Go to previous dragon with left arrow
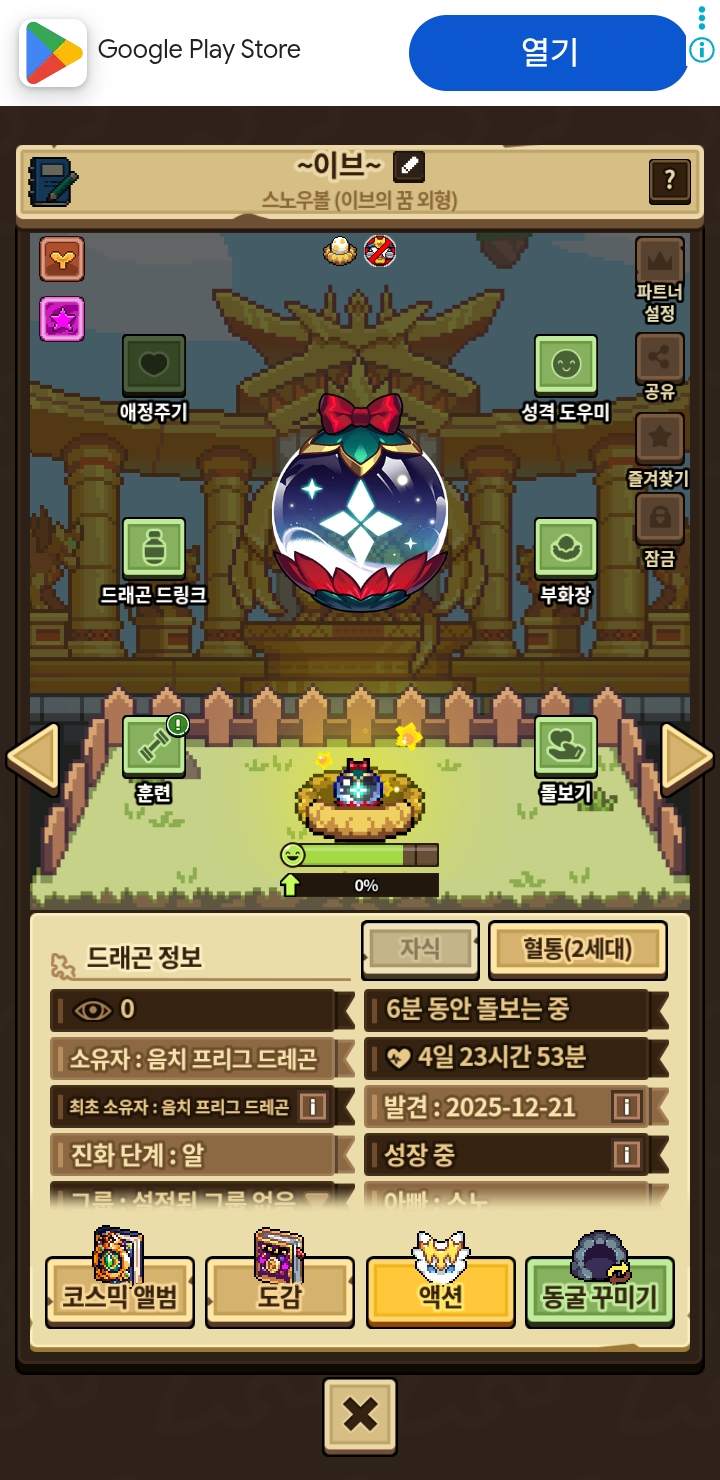 [32, 758]
